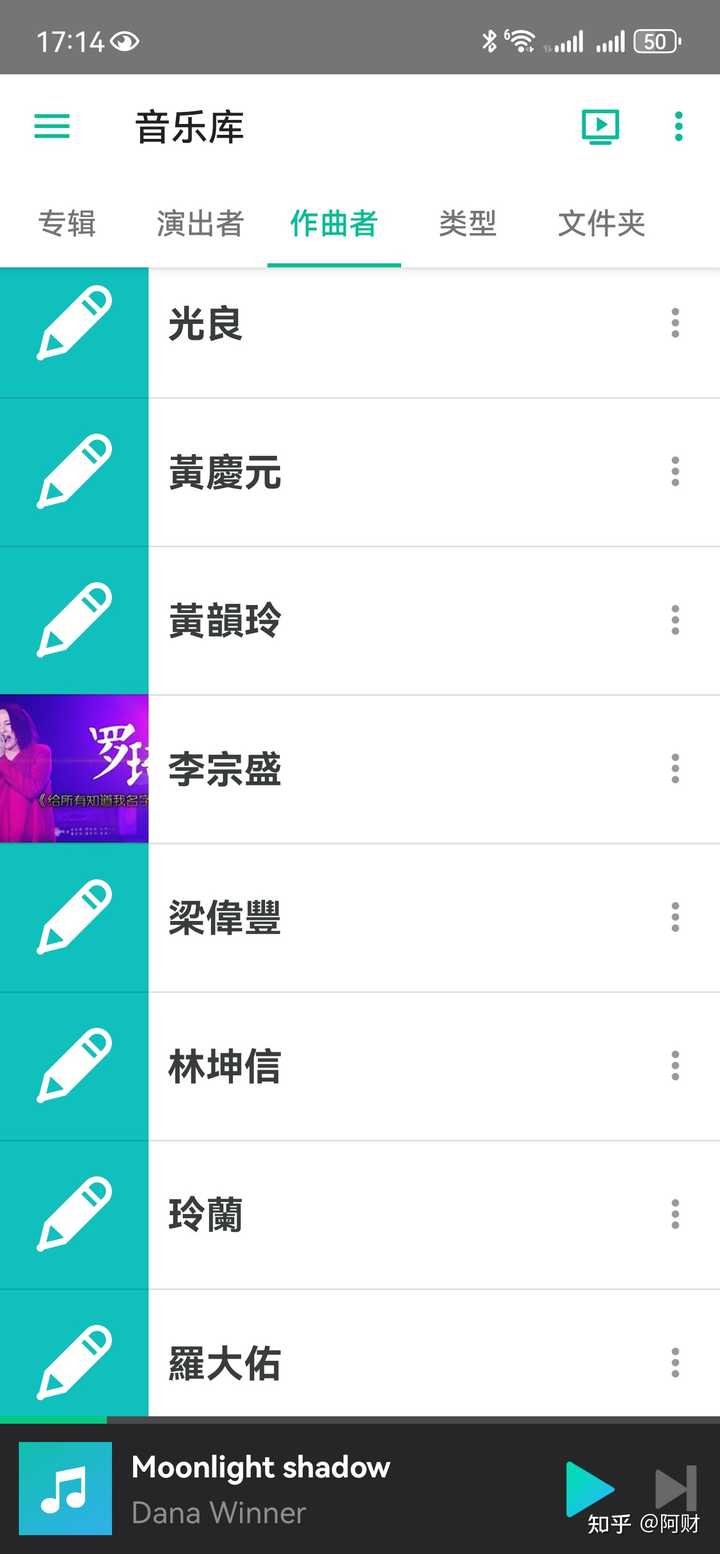
Task: Go to the 文件夹 tab
Action: (x=601, y=223)
